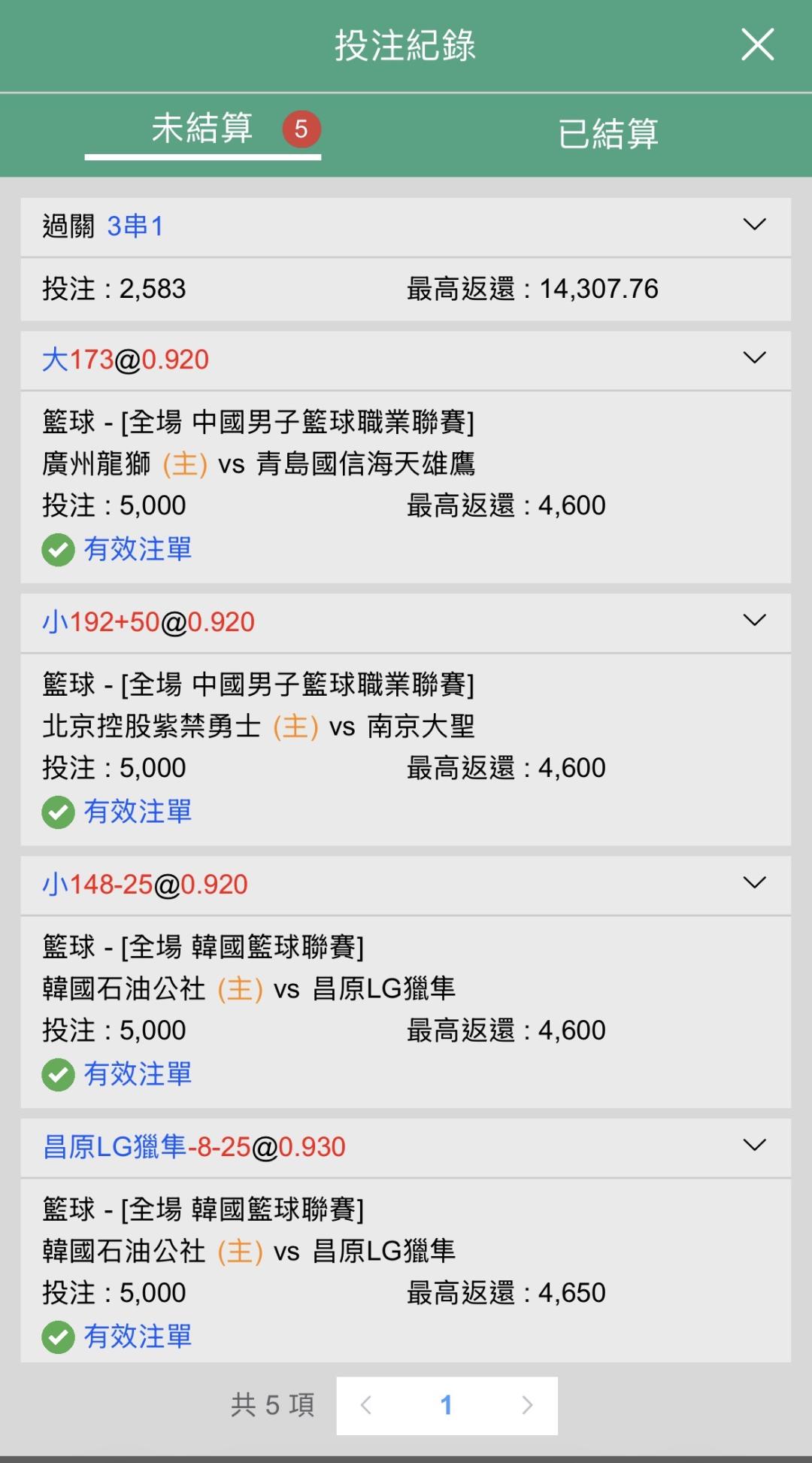This screenshot has height=1463, width=812.
Task: Go to the next page of records
Action: (527, 1405)
